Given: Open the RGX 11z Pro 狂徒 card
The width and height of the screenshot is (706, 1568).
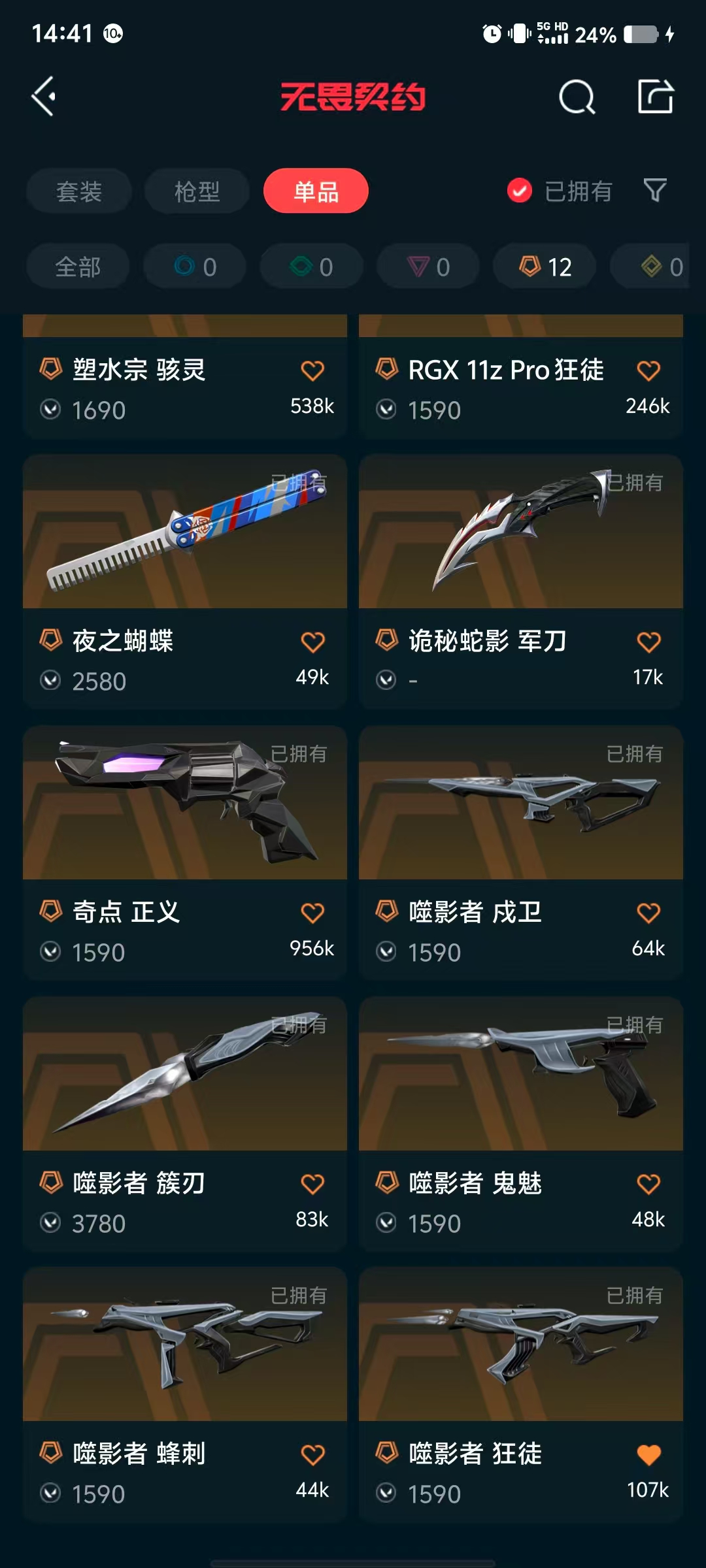Looking at the screenshot, I should point(521,377).
